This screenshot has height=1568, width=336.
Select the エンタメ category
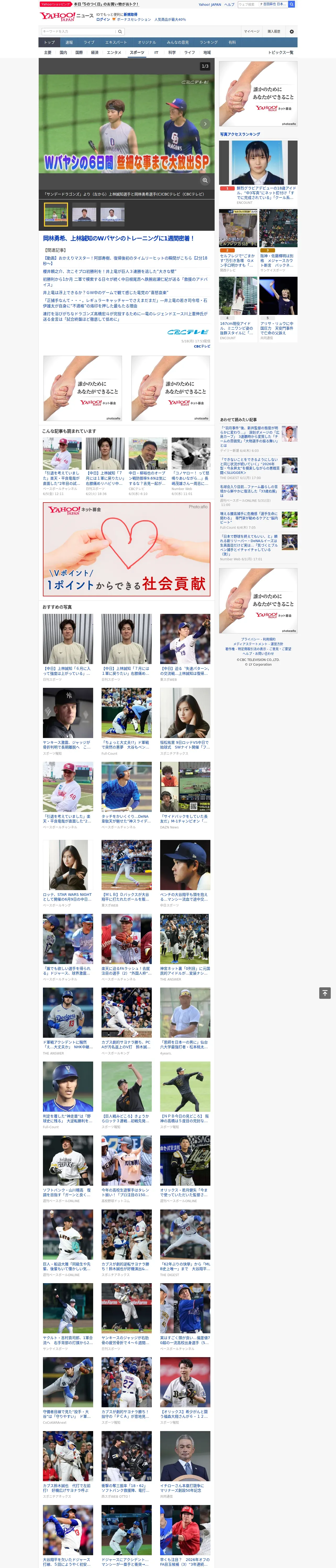(114, 52)
